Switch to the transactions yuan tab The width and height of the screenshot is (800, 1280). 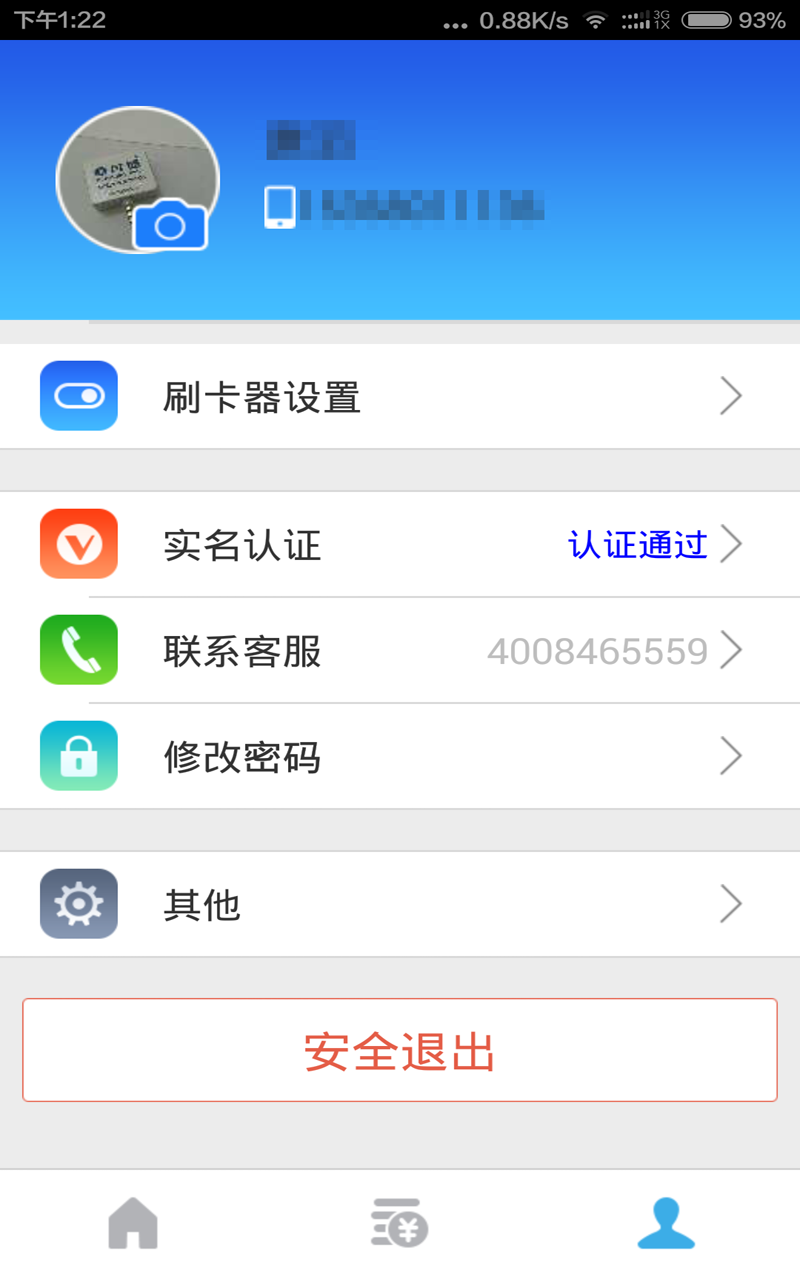399,1224
